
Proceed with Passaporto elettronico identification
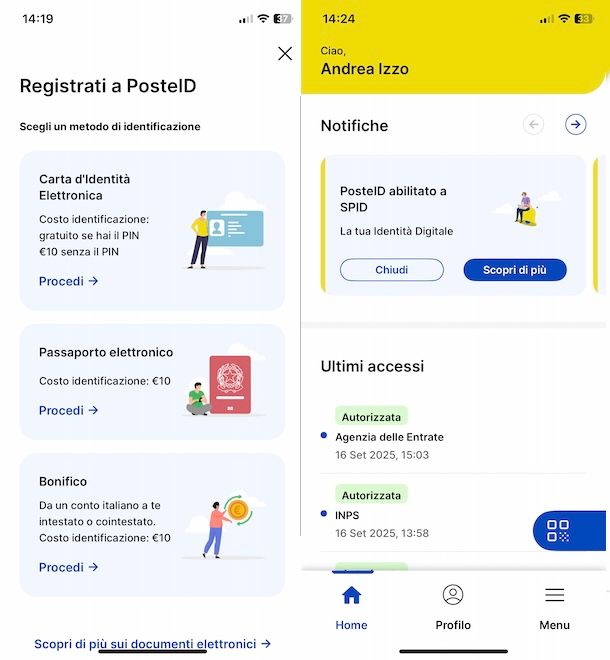pyautogui.click(x=68, y=410)
